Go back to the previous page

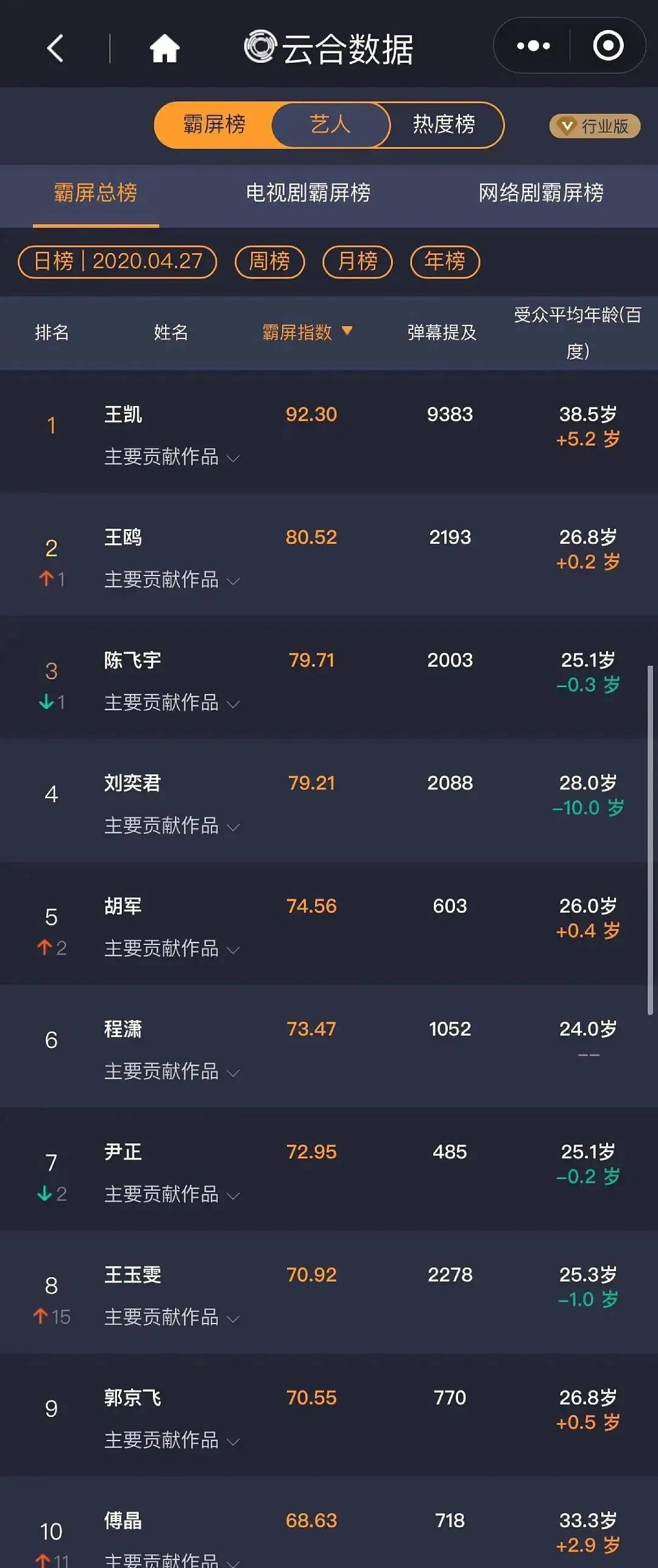pyautogui.click(x=55, y=48)
